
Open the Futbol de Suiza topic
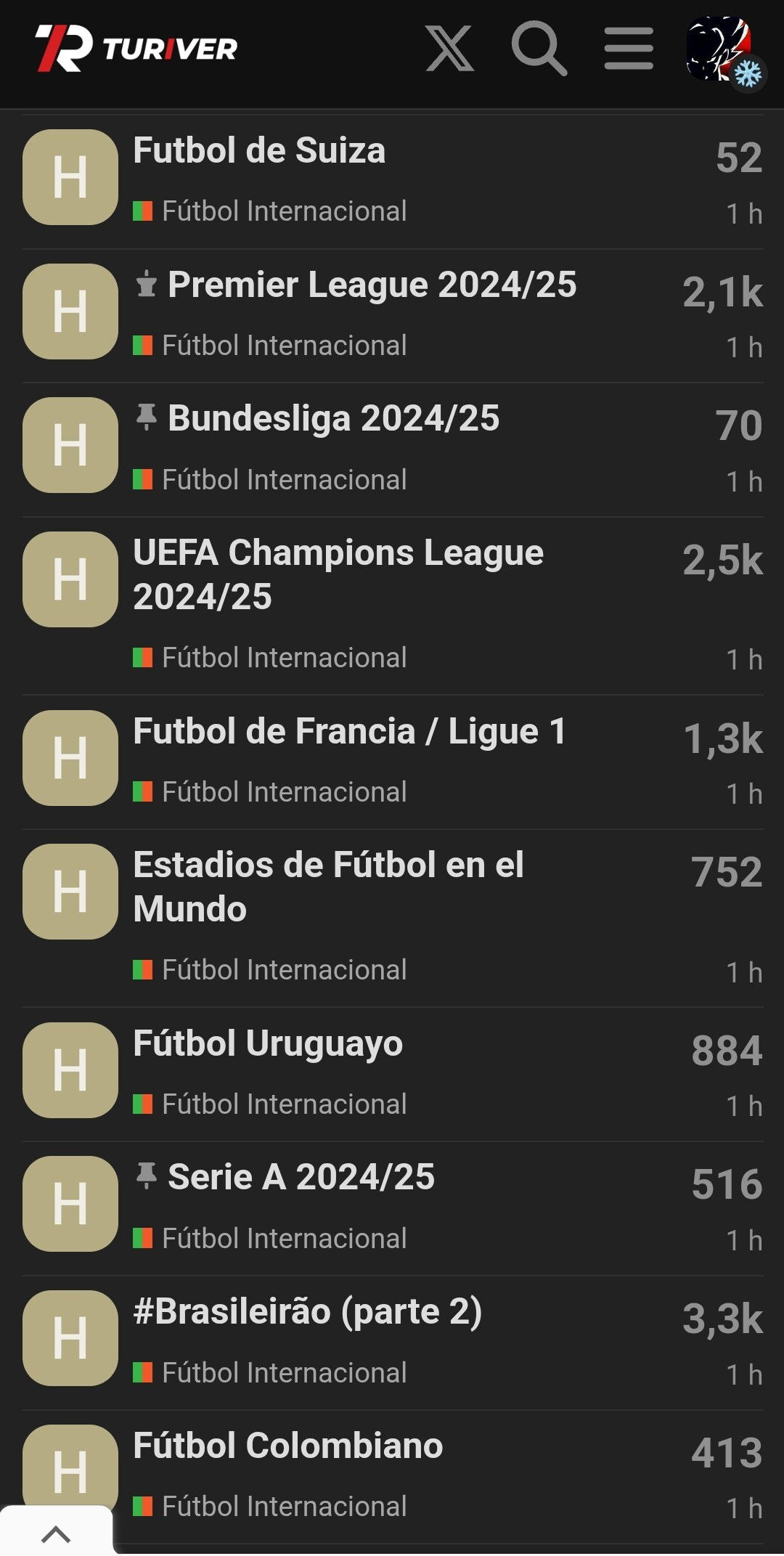pos(259,151)
